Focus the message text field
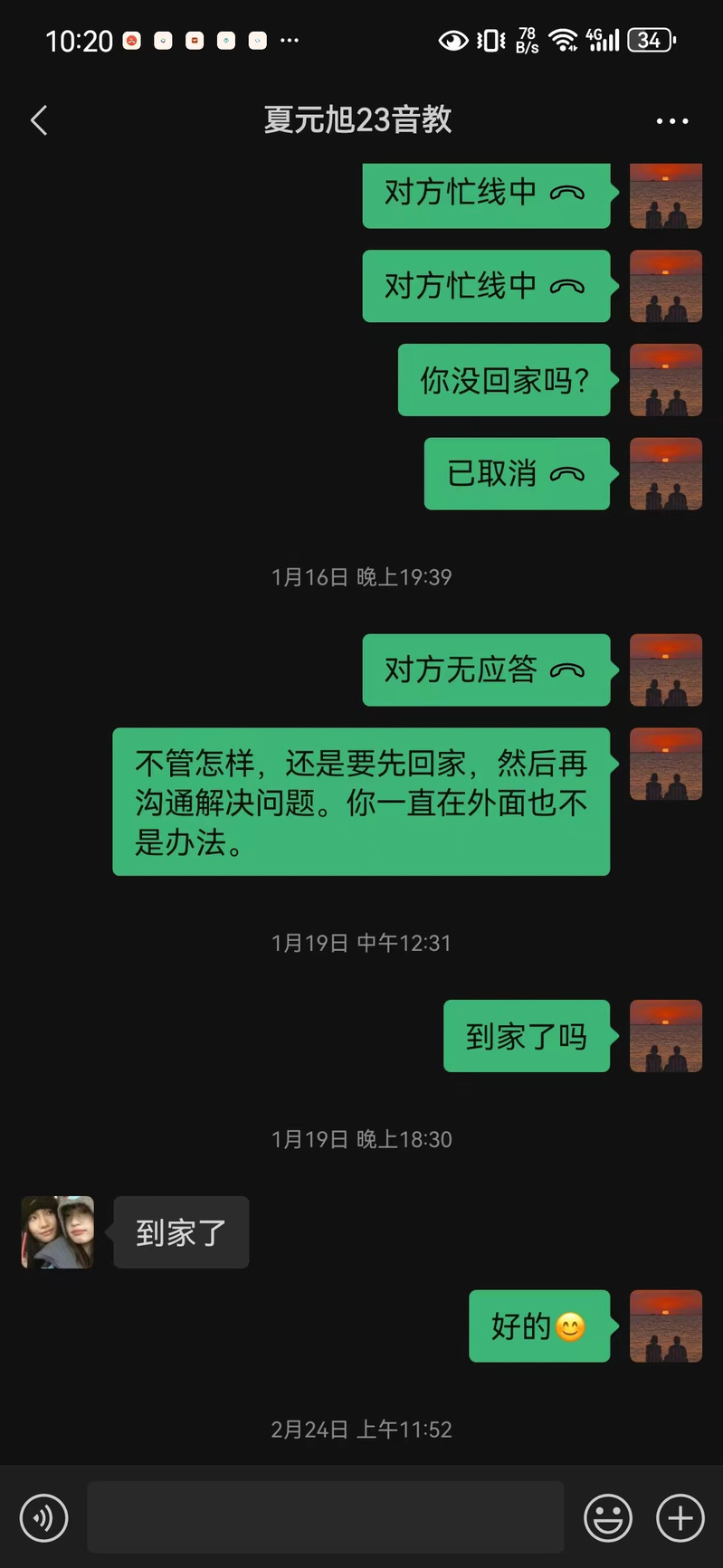Image resolution: width=723 pixels, height=1568 pixels. (326, 1517)
